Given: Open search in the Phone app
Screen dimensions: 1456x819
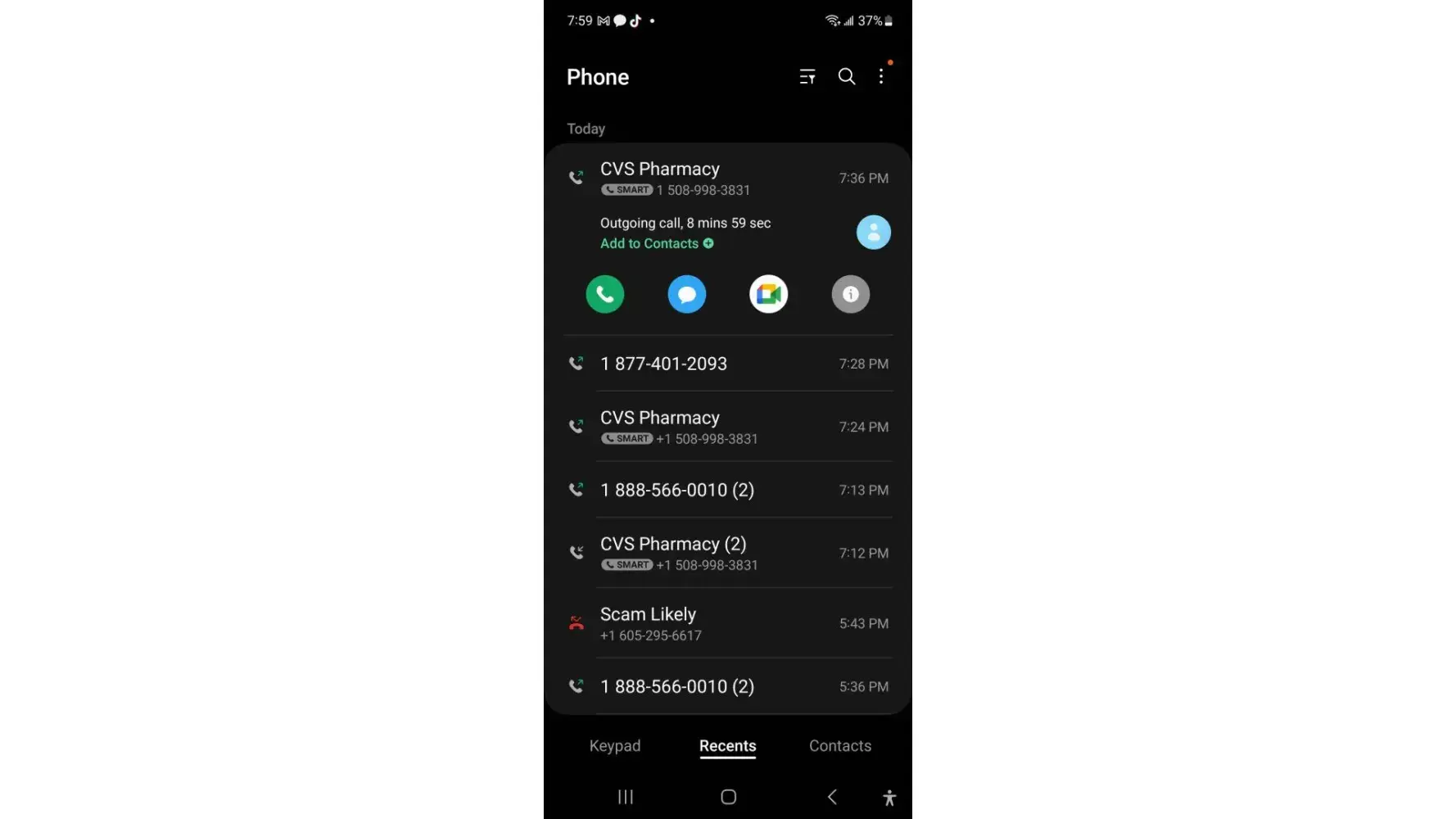Looking at the screenshot, I should coord(846,77).
